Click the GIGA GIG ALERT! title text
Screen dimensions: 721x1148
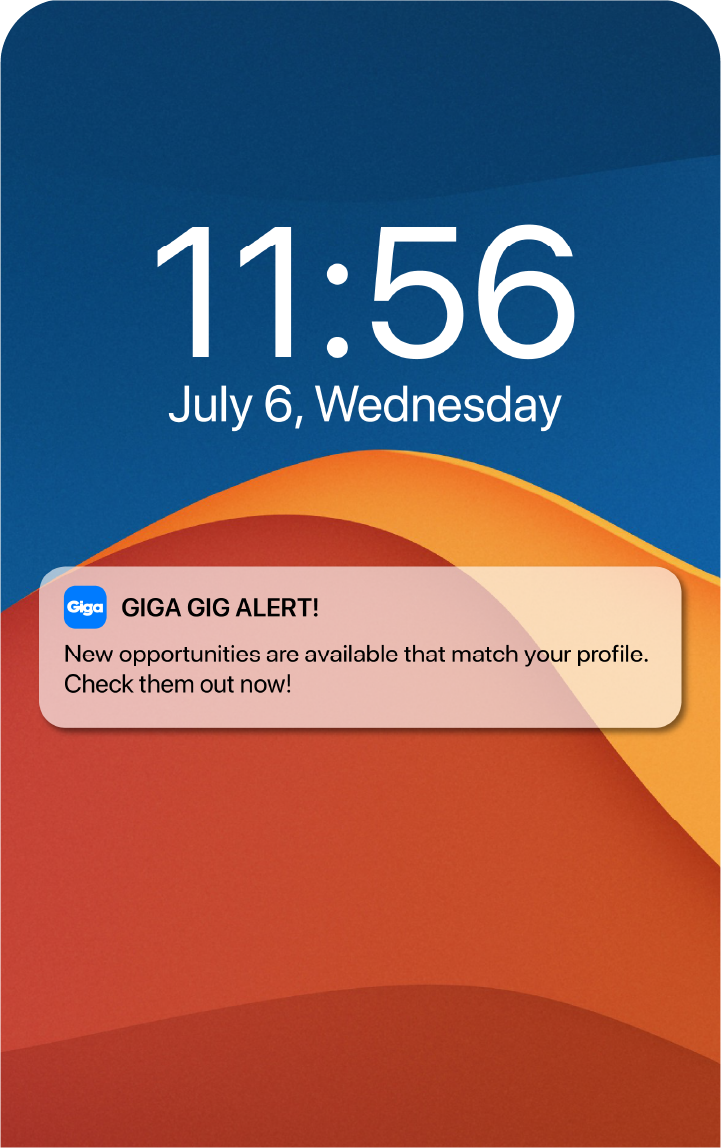(x=219, y=606)
